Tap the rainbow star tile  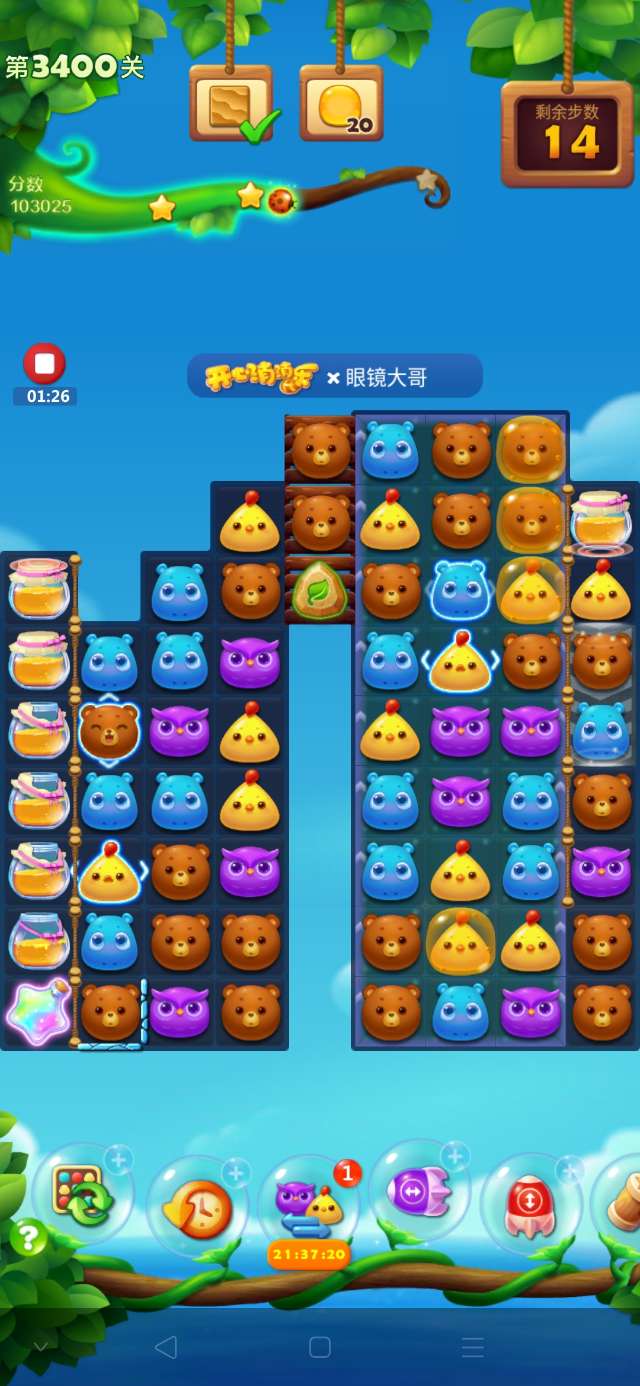[38, 1013]
